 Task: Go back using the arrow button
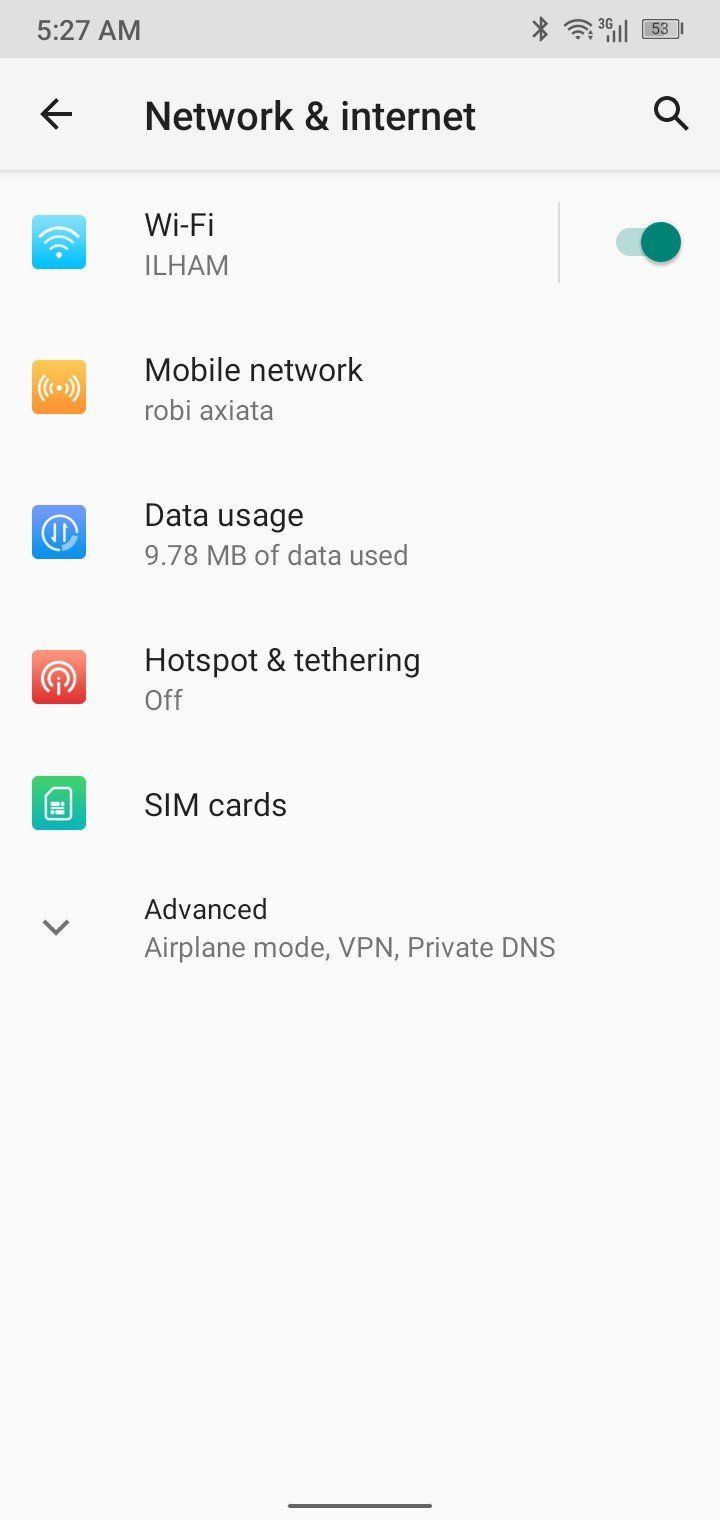point(56,114)
